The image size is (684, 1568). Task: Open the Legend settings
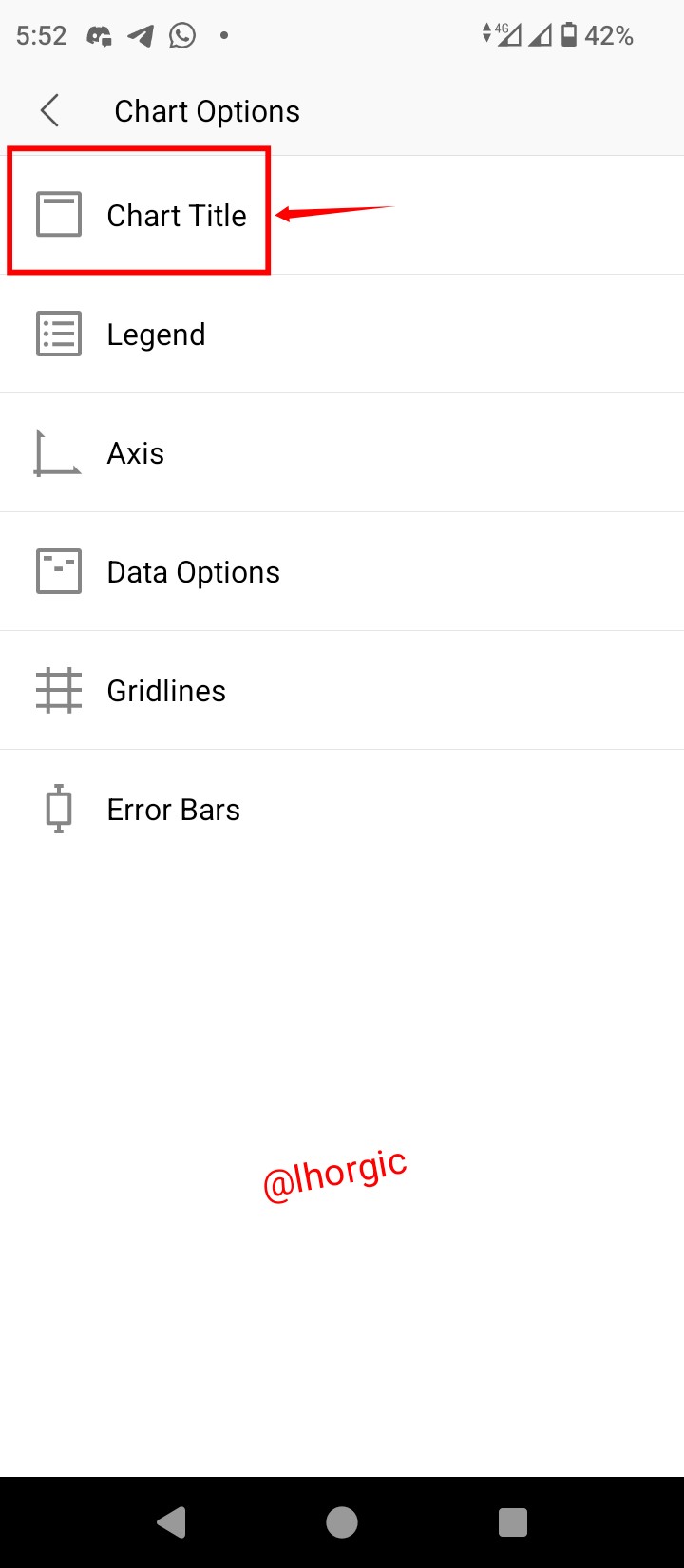click(x=156, y=335)
